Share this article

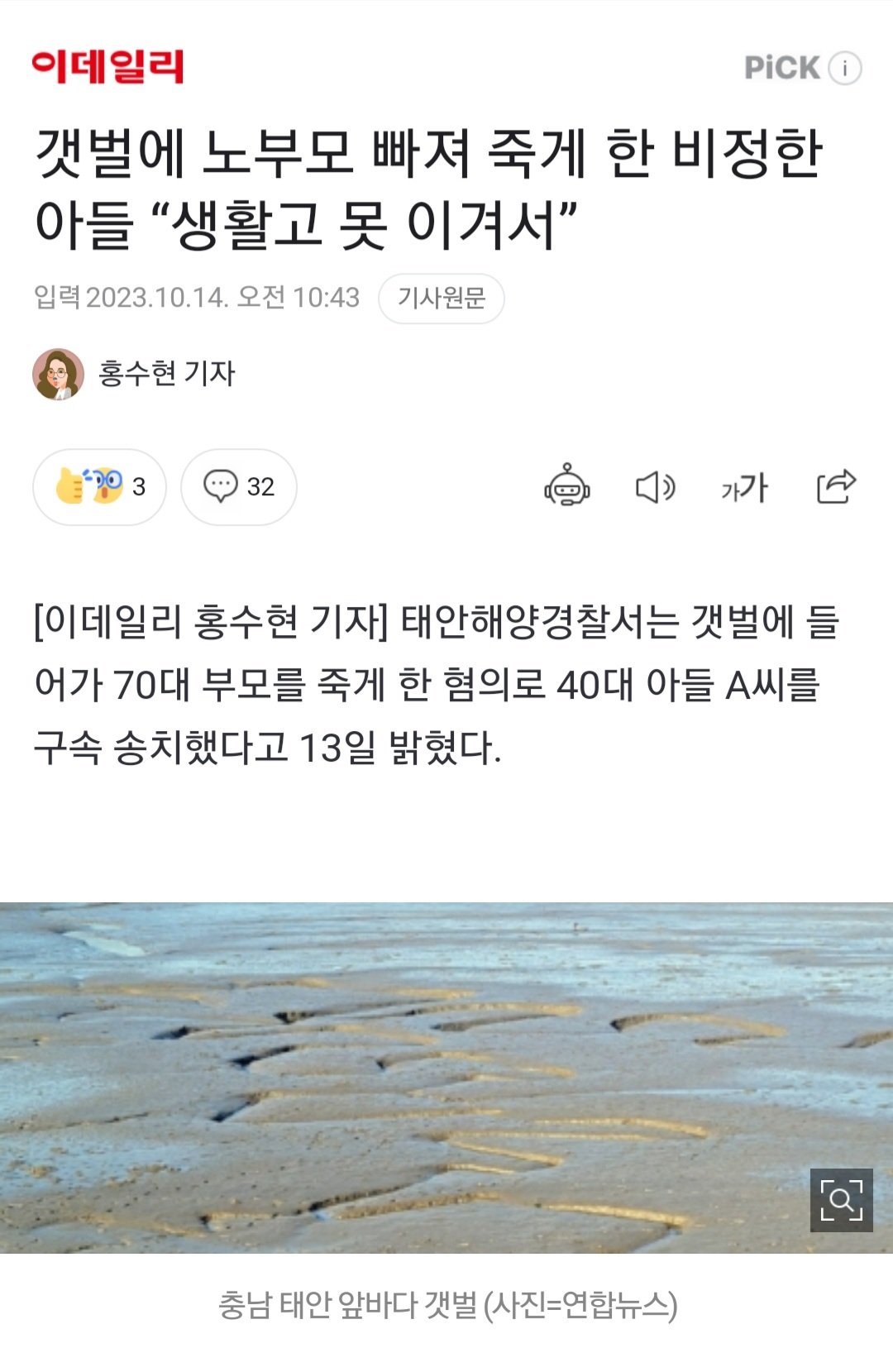tap(835, 486)
